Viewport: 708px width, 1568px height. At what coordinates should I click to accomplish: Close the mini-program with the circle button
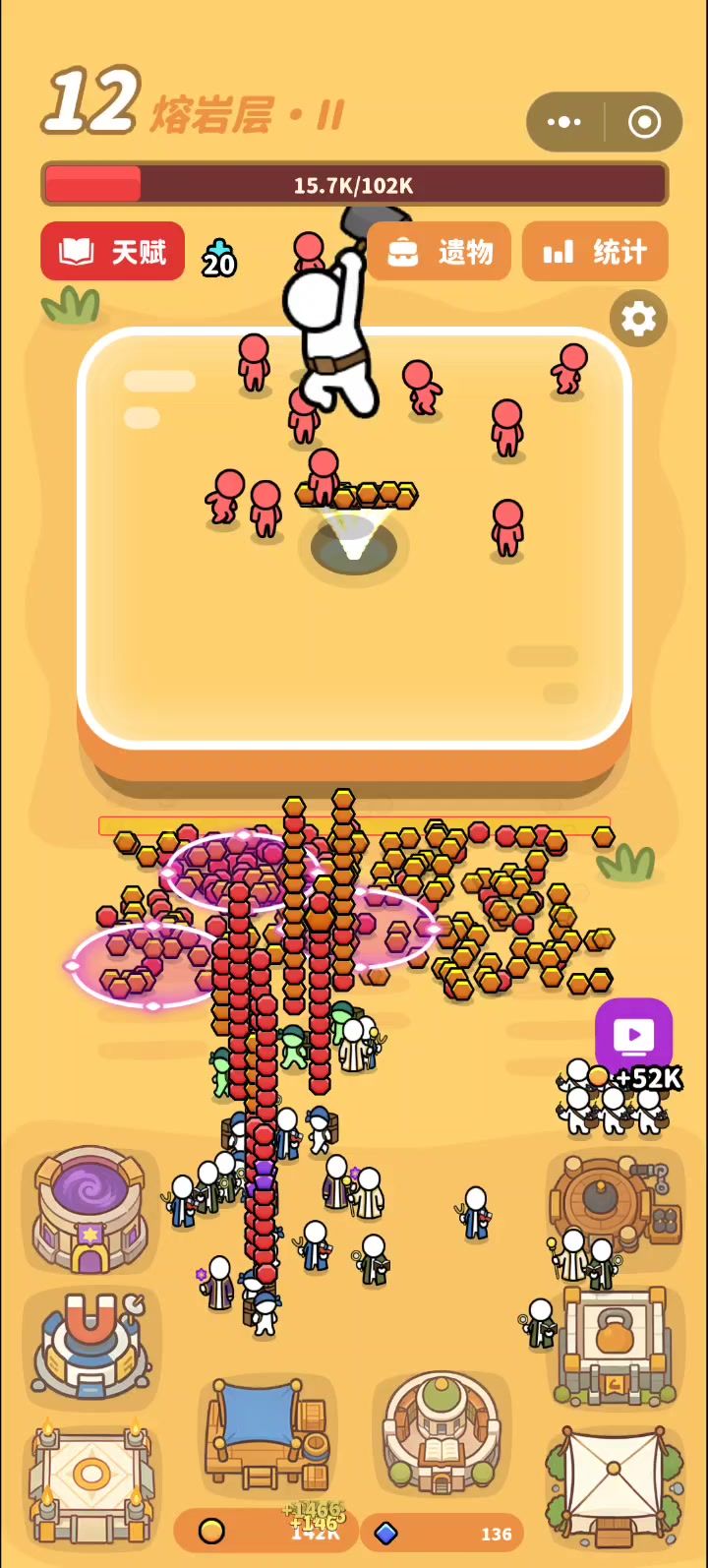pos(644,122)
